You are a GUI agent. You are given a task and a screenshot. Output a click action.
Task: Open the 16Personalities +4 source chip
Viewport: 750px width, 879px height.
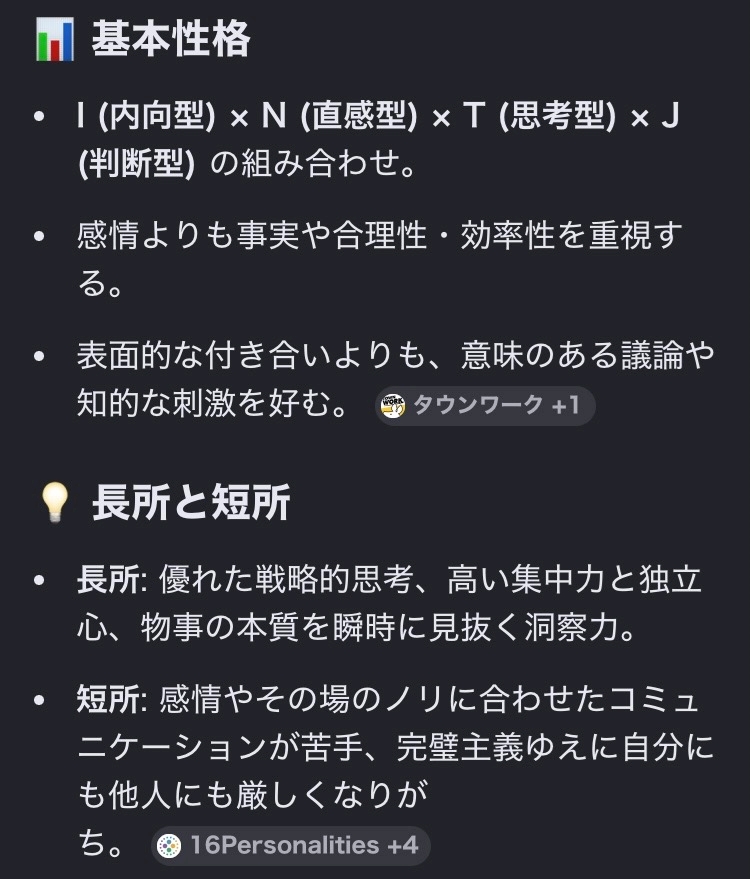(x=290, y=845)
